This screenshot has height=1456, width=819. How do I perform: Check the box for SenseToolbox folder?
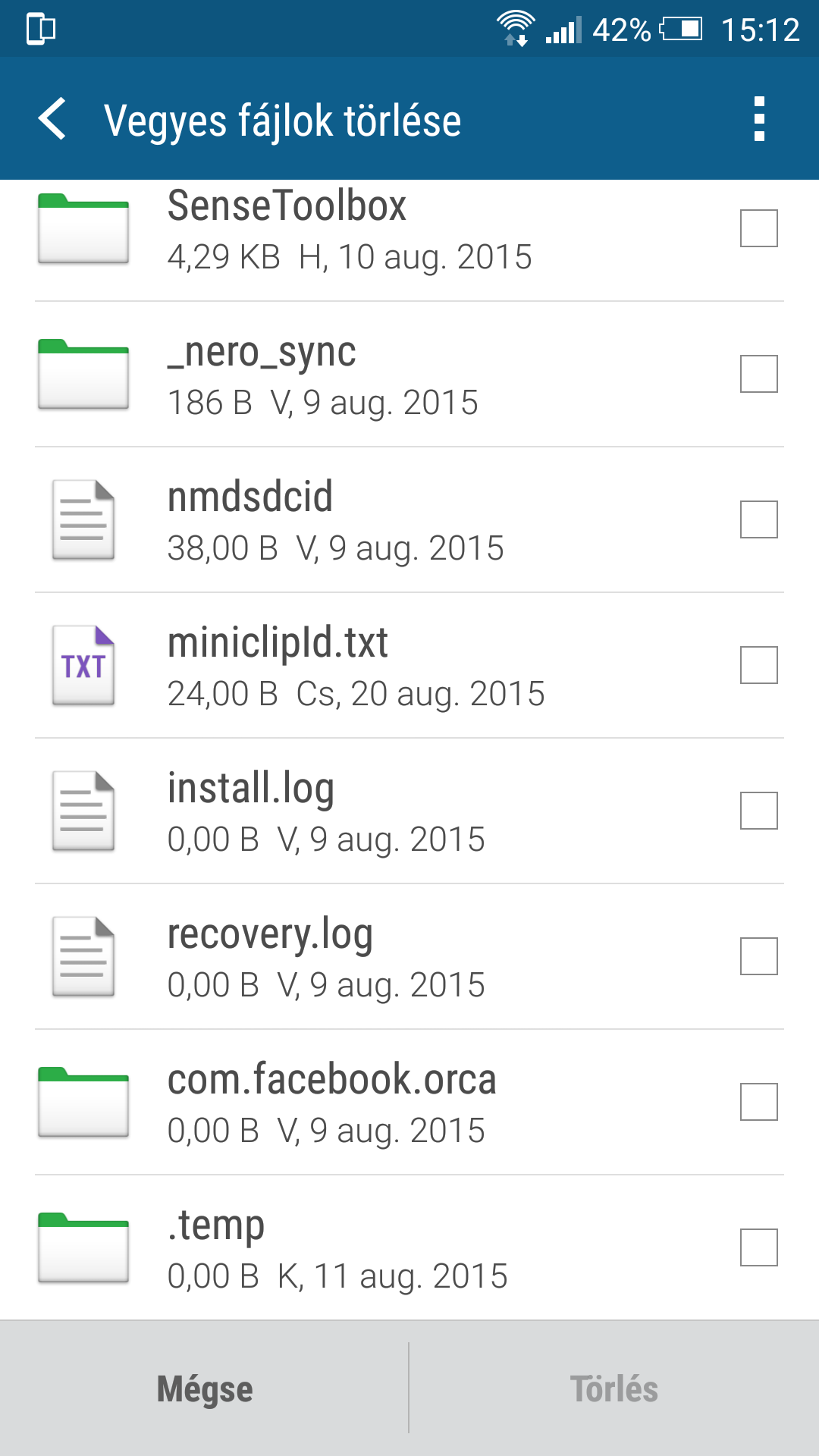[759, 228]
